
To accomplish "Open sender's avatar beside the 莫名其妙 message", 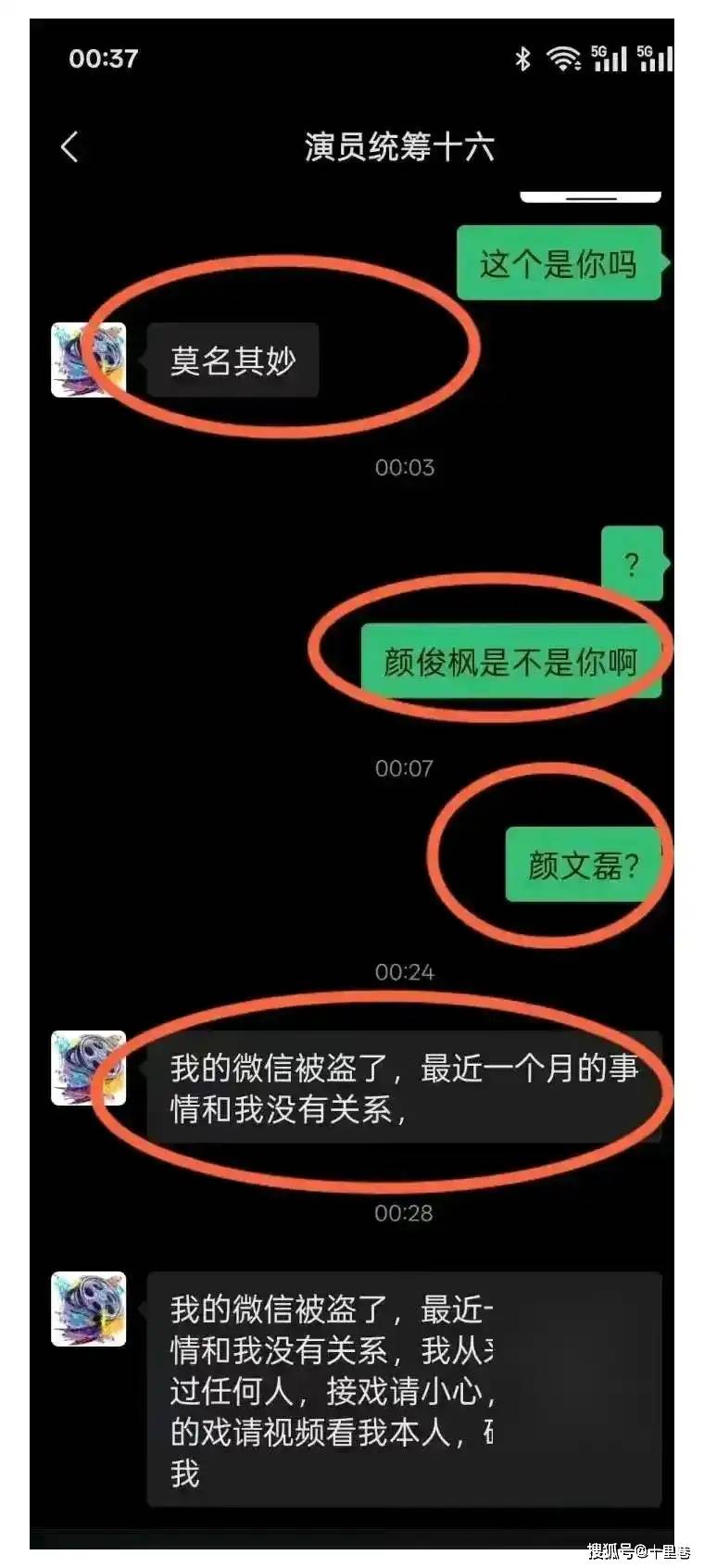I will (88, 360).
